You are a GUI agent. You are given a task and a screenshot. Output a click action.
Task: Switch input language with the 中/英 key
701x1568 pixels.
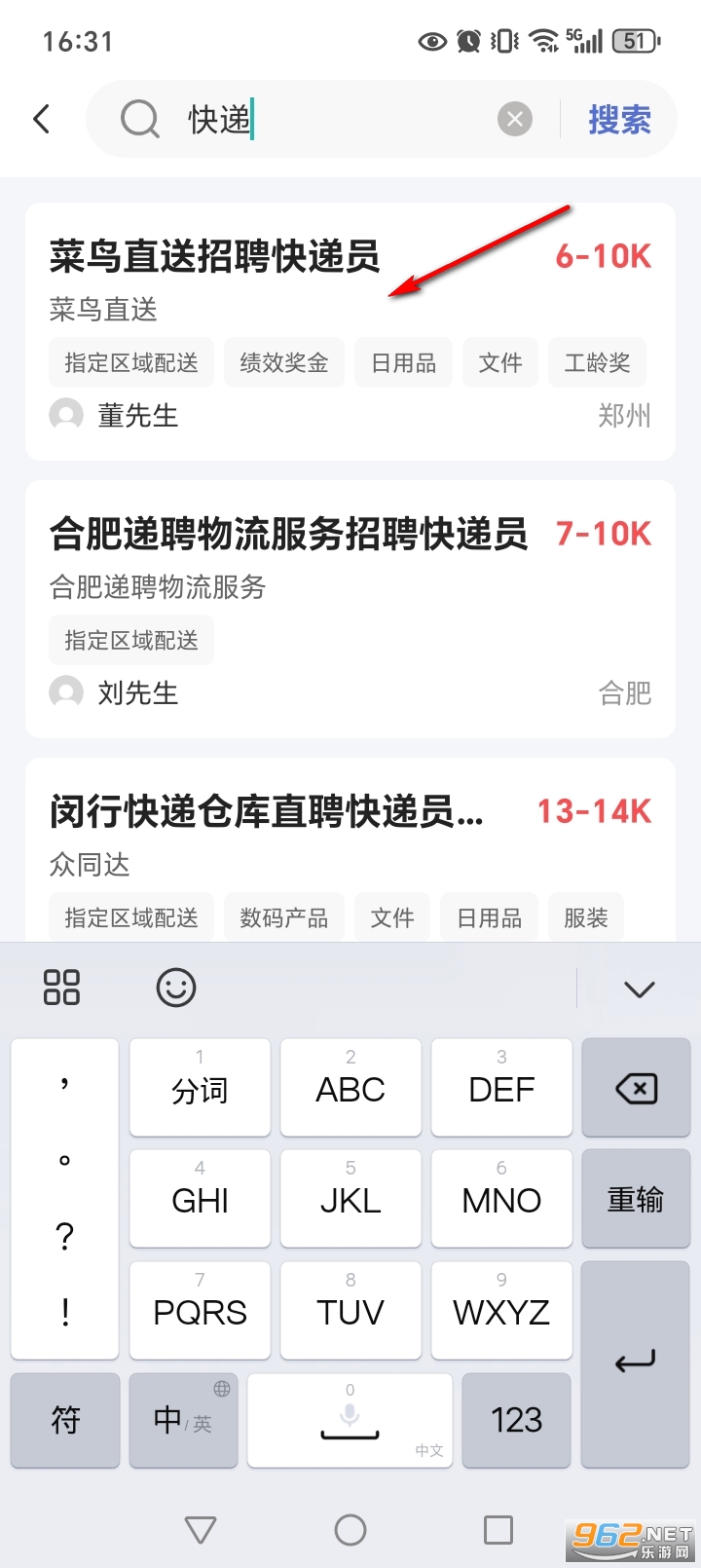coord(182,1420)
